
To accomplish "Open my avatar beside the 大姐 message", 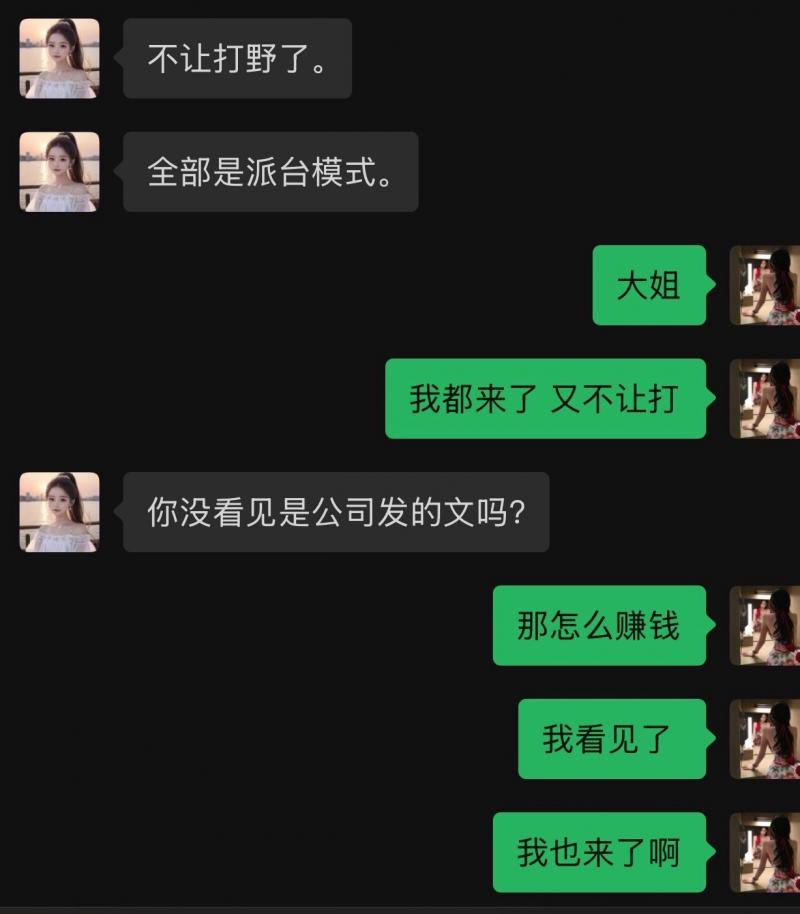I will pyautogui.click(x=766, y=285).
